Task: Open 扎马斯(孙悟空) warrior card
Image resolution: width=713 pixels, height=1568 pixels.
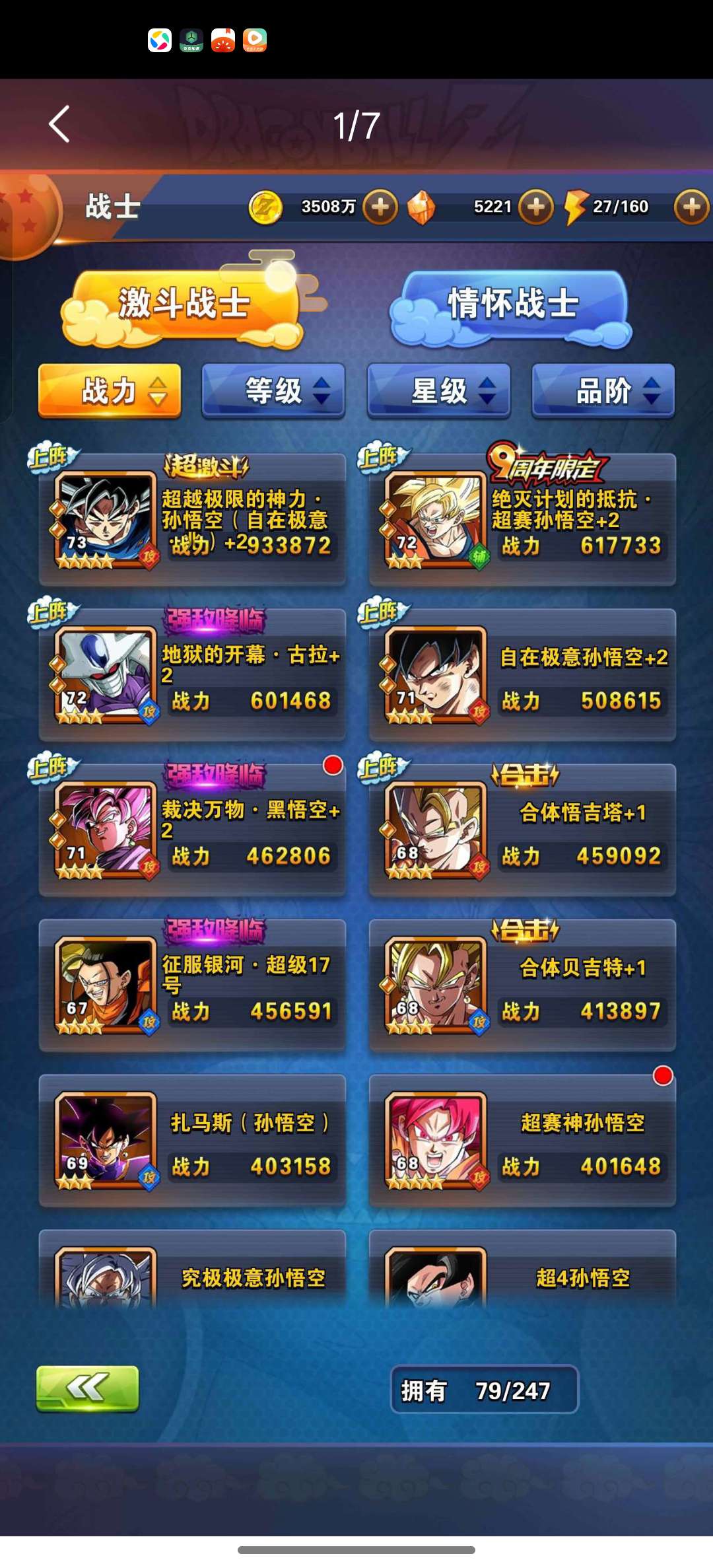Action: coord(192,1141)
